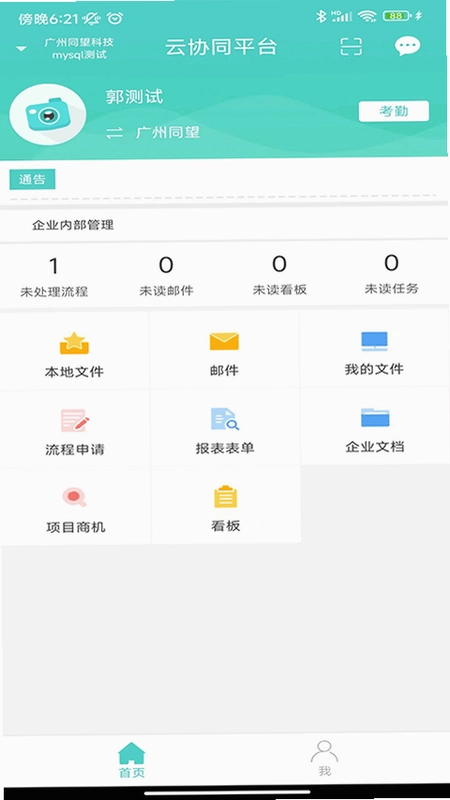Image resolution: width=450 pixels, height=800 pixels.
Task: Open 企业文档 enterprise documents
Action: click(x=374, y=430)
